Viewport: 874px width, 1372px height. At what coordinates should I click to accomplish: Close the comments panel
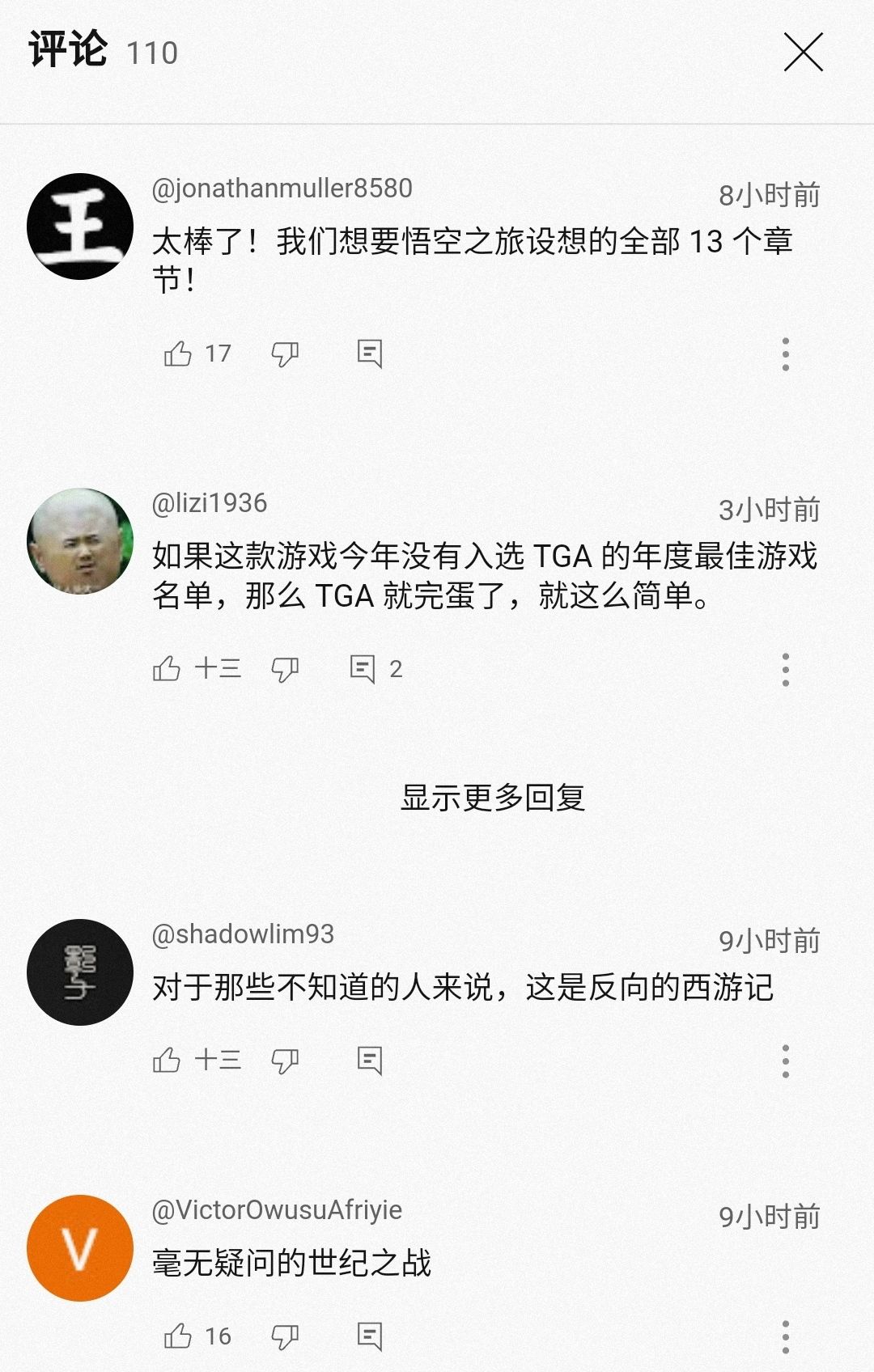[x=803, y=53]
